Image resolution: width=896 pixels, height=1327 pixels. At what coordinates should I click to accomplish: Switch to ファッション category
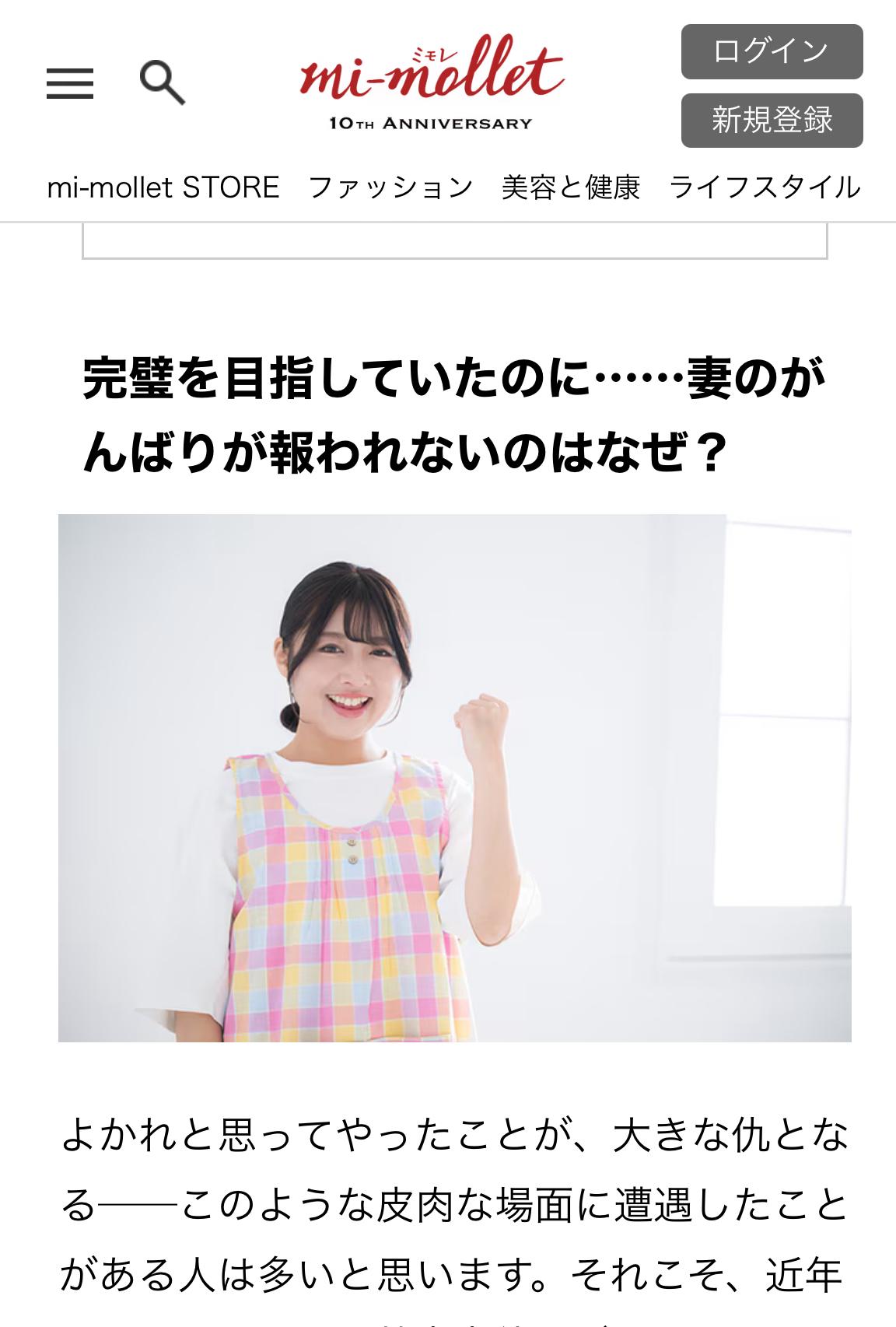pos(390,187)
